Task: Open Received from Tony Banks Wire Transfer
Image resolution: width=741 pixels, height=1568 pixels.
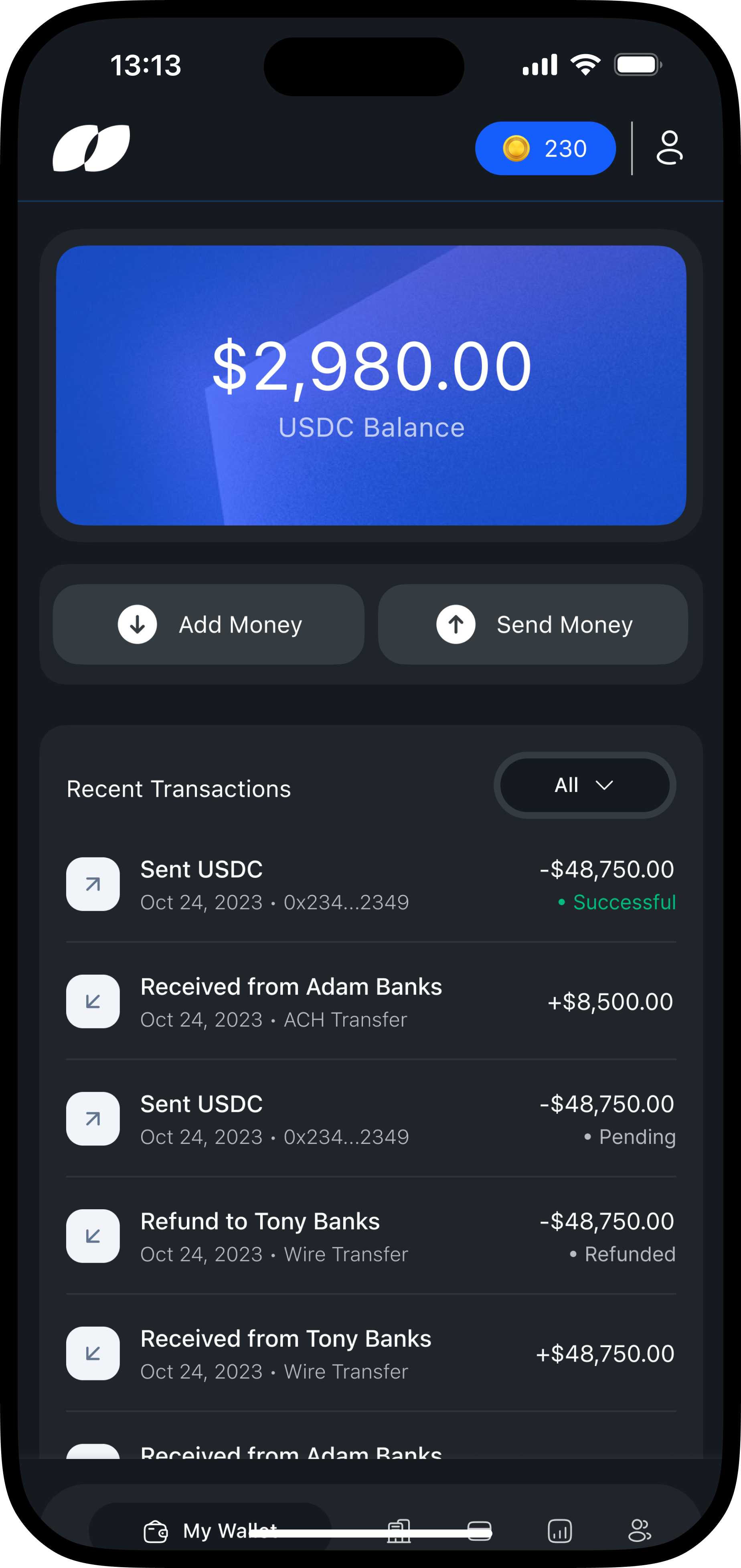Action: 371,1354
